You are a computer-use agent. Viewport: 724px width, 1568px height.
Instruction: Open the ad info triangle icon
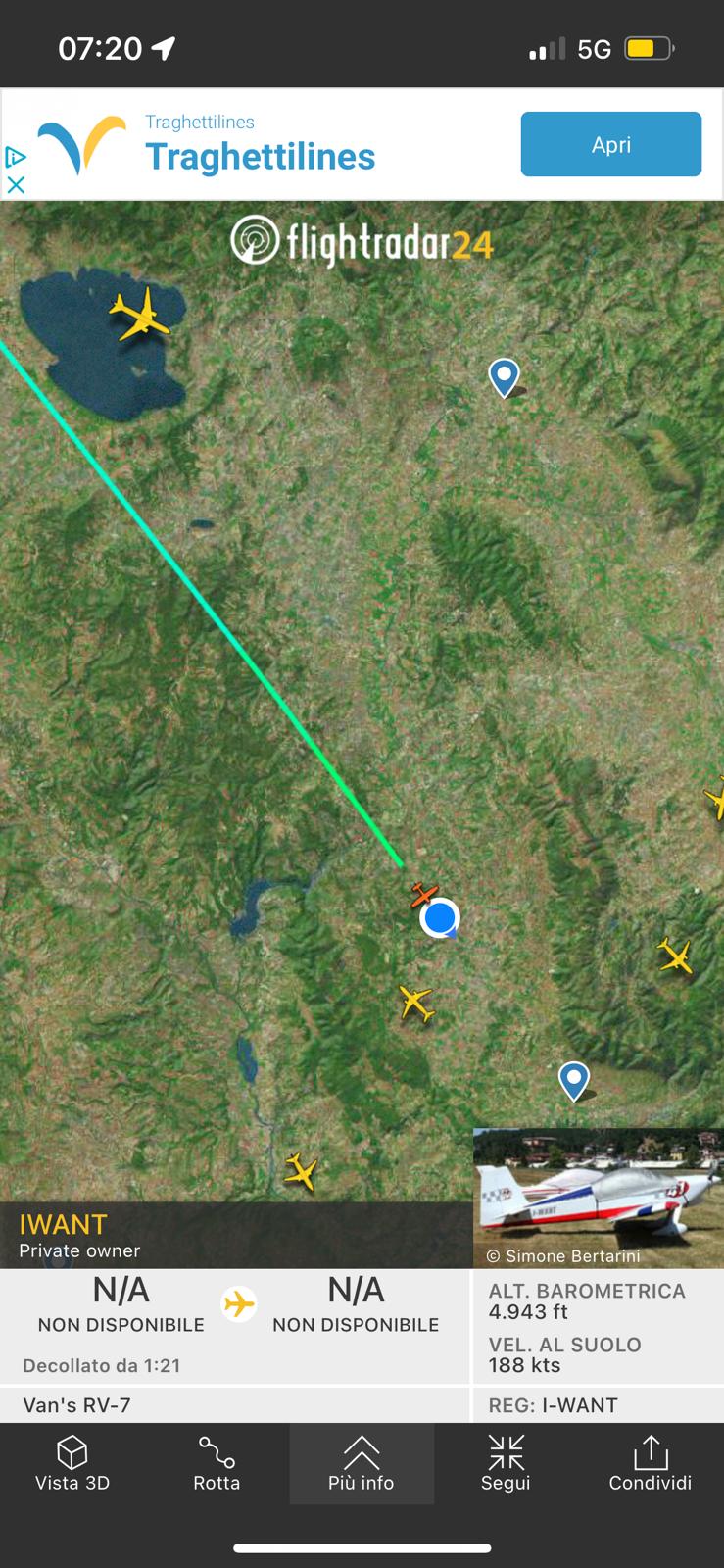tap(15, 157)
